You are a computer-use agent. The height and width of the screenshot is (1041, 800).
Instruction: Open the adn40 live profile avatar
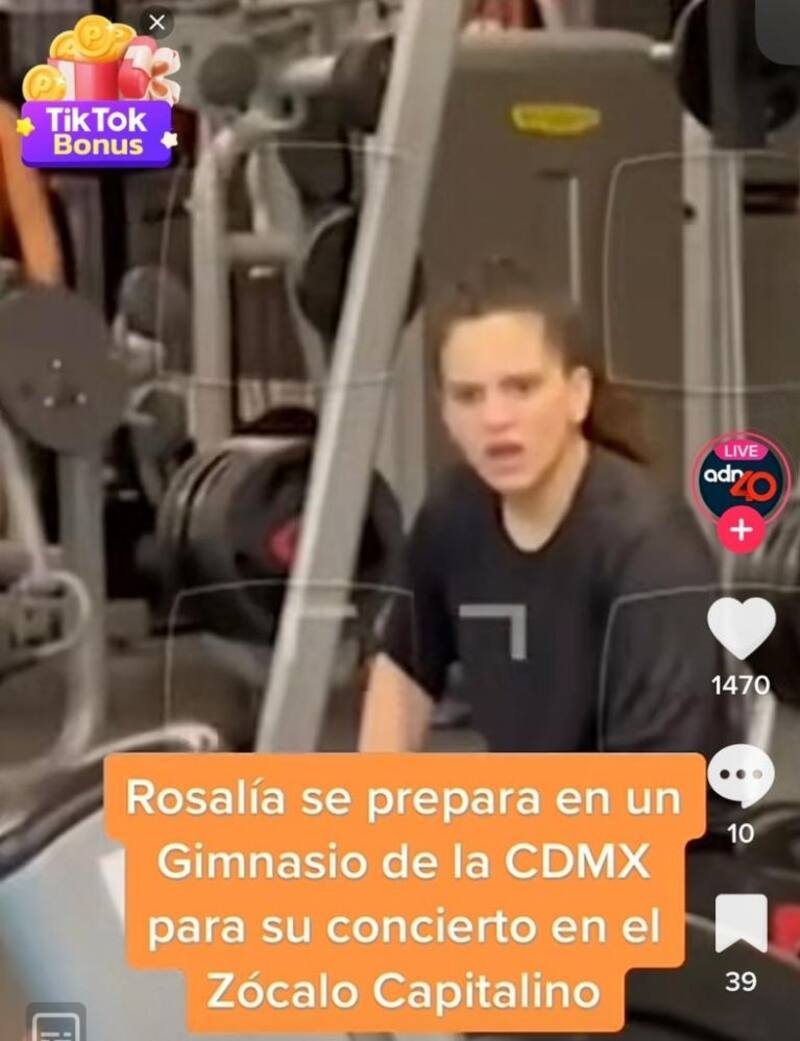click(x=741, y=476)
